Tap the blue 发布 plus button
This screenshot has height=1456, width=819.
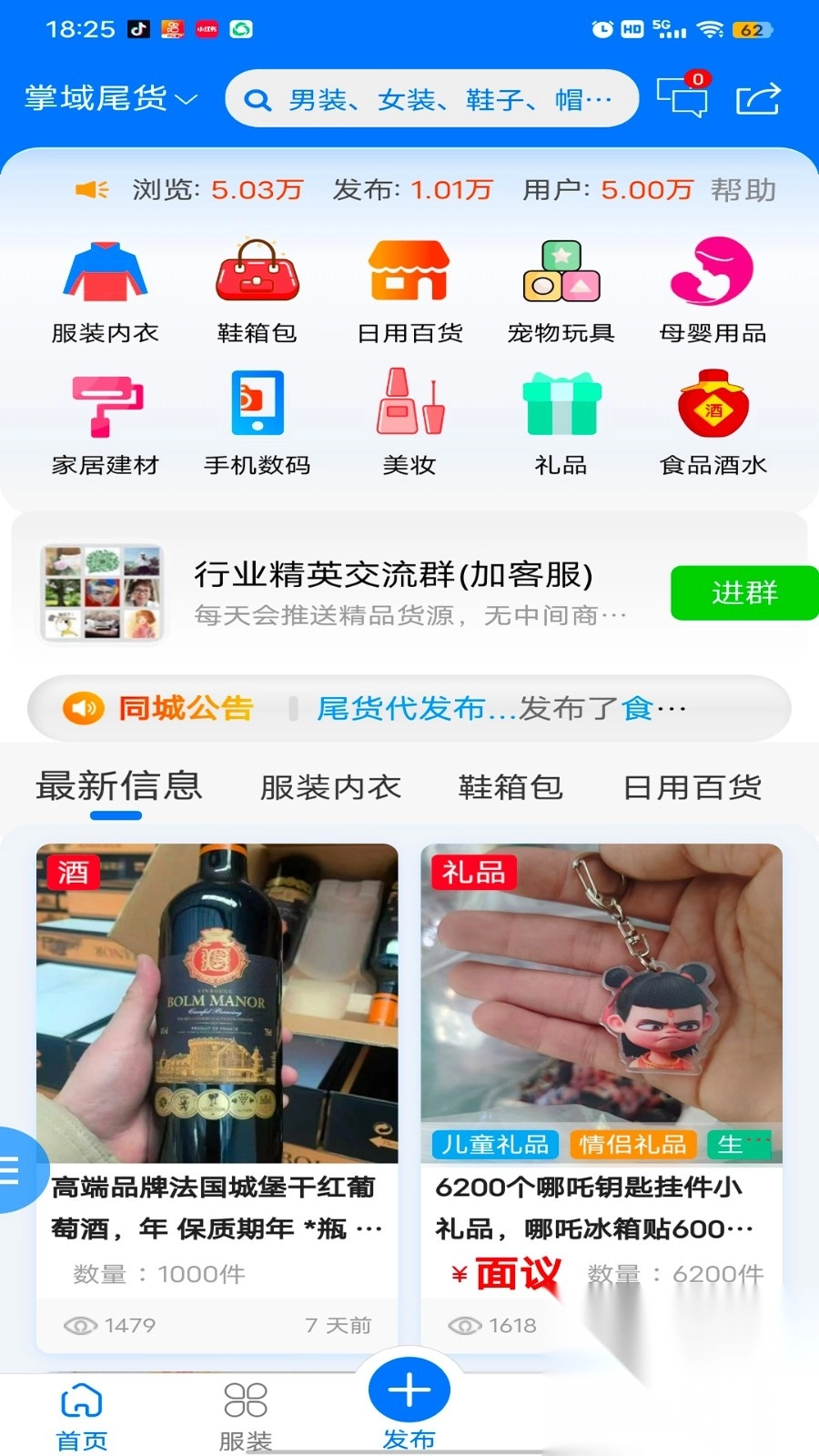pos(409,1390)
